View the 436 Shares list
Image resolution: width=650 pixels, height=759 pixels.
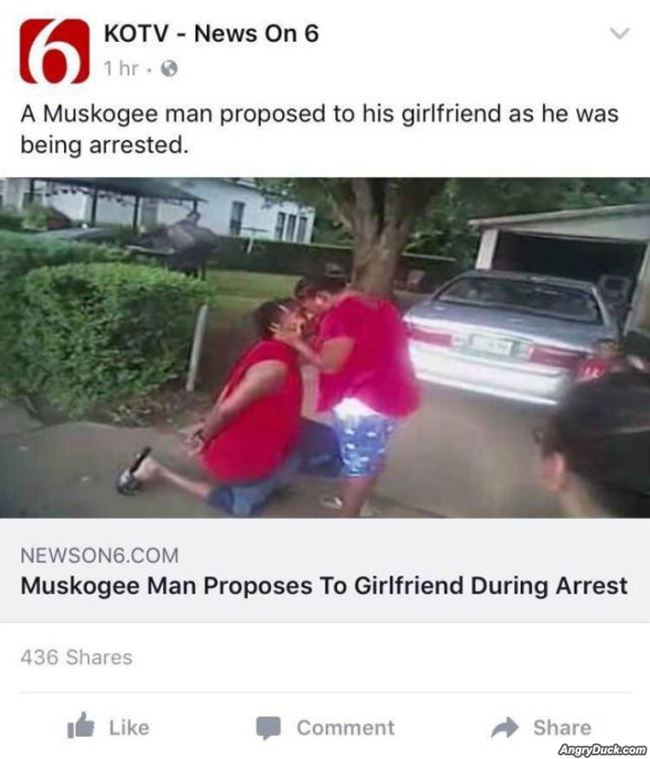tap(76, 657)
